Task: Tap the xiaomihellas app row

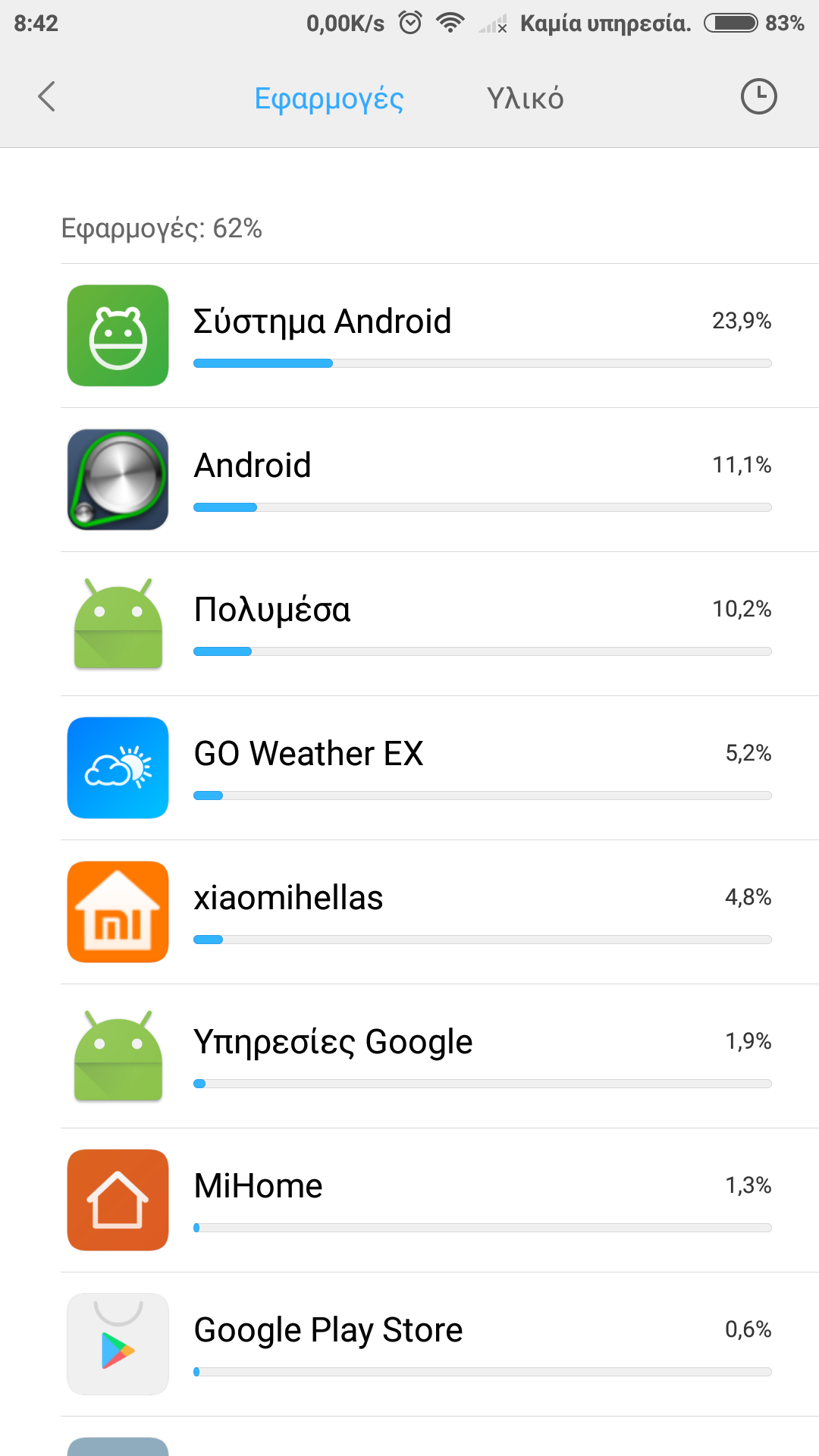Action: (x=440, y=912)
